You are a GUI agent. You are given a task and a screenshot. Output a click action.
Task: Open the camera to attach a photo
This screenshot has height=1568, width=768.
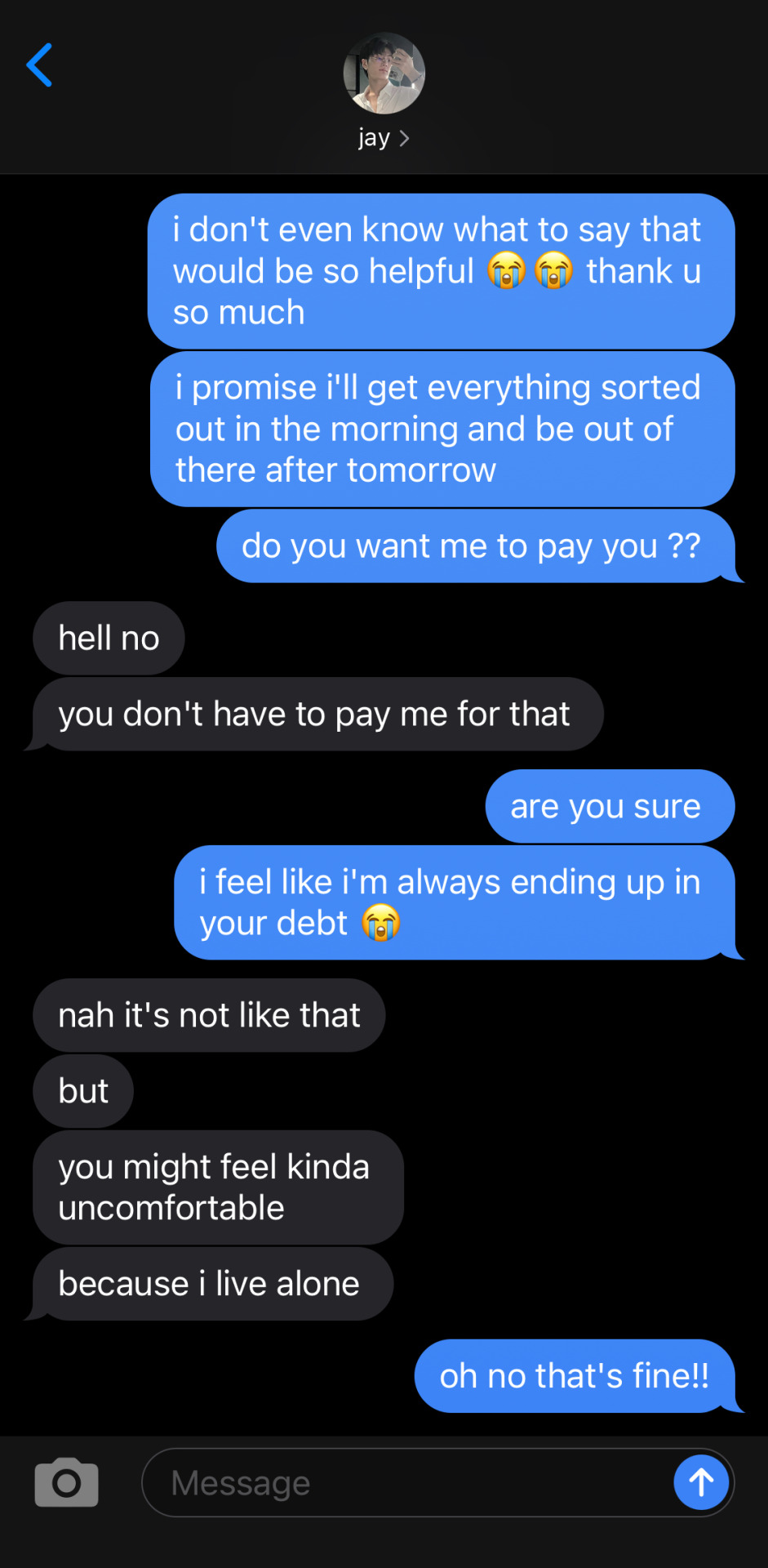pyautogui.click(x=66, y=1482)
